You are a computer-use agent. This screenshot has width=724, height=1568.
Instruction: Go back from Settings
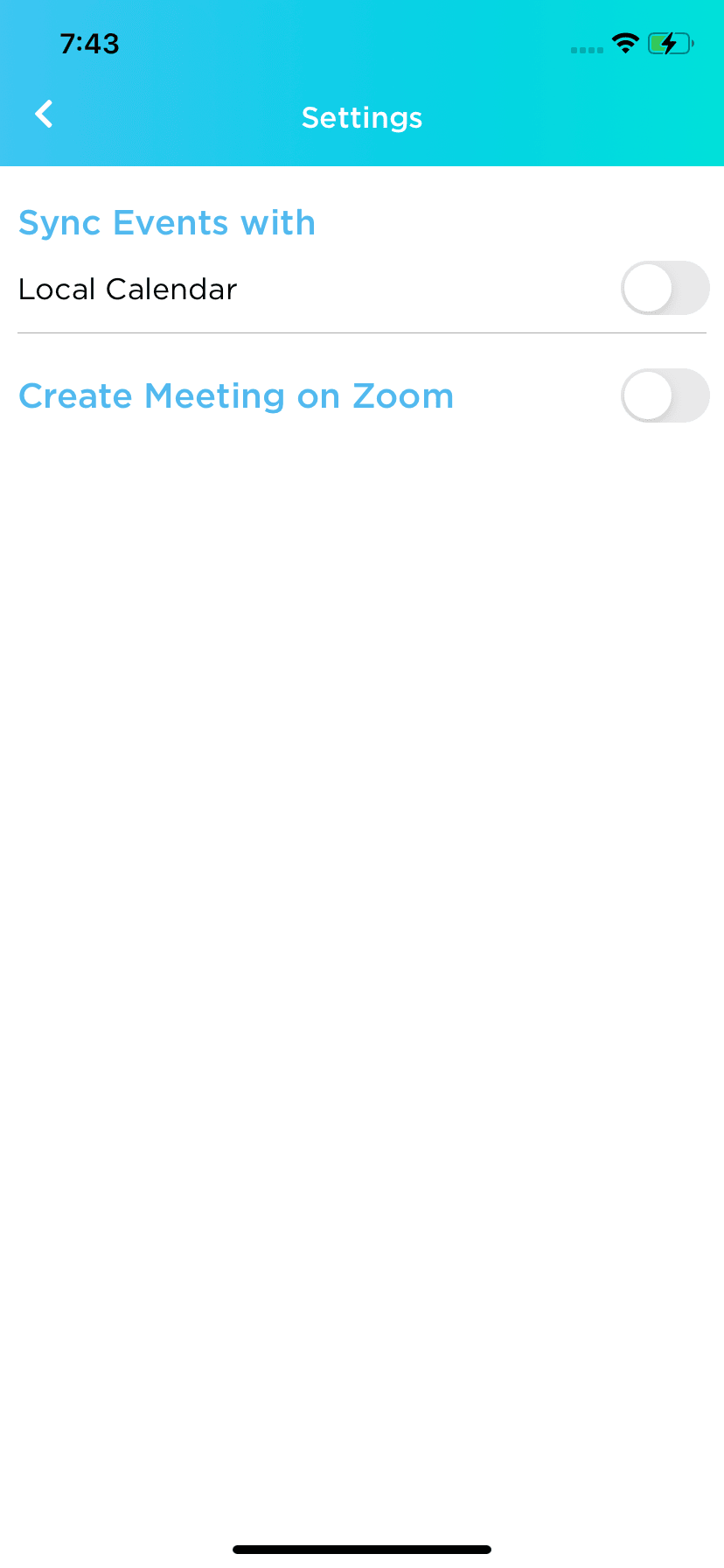click(44, 115)
